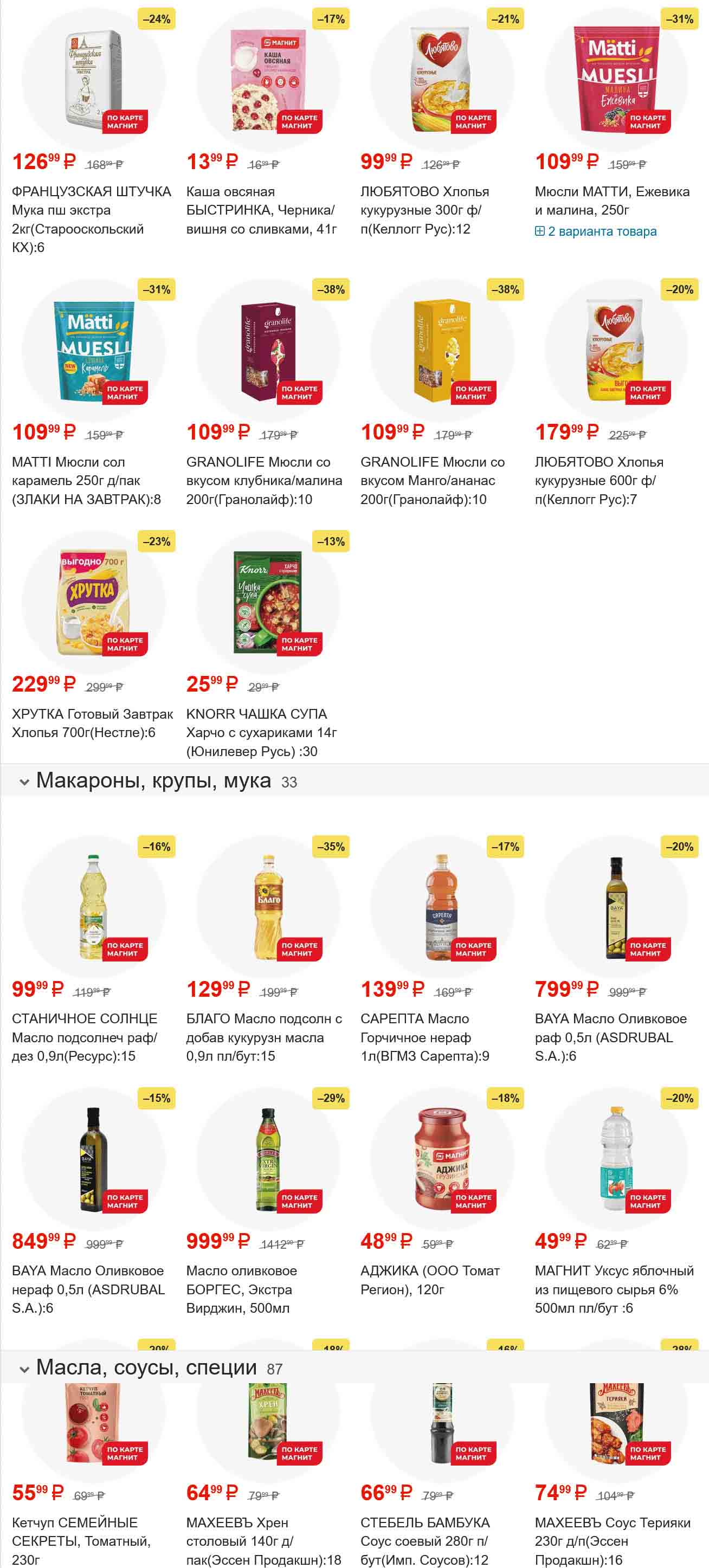The image size is (709, 1568).
Task: View Масло оливковое БОРГЕС Экстра Вирджин
Action: 242,1289
